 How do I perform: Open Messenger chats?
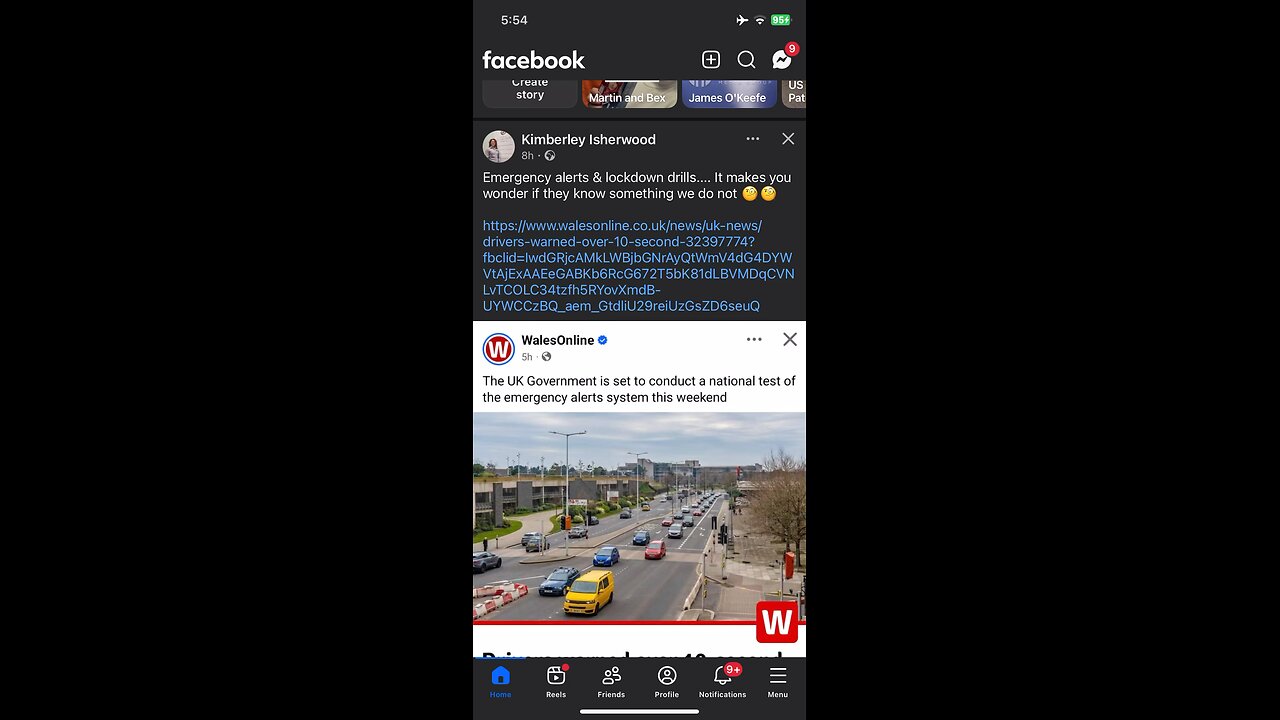(x=782, y=60)
